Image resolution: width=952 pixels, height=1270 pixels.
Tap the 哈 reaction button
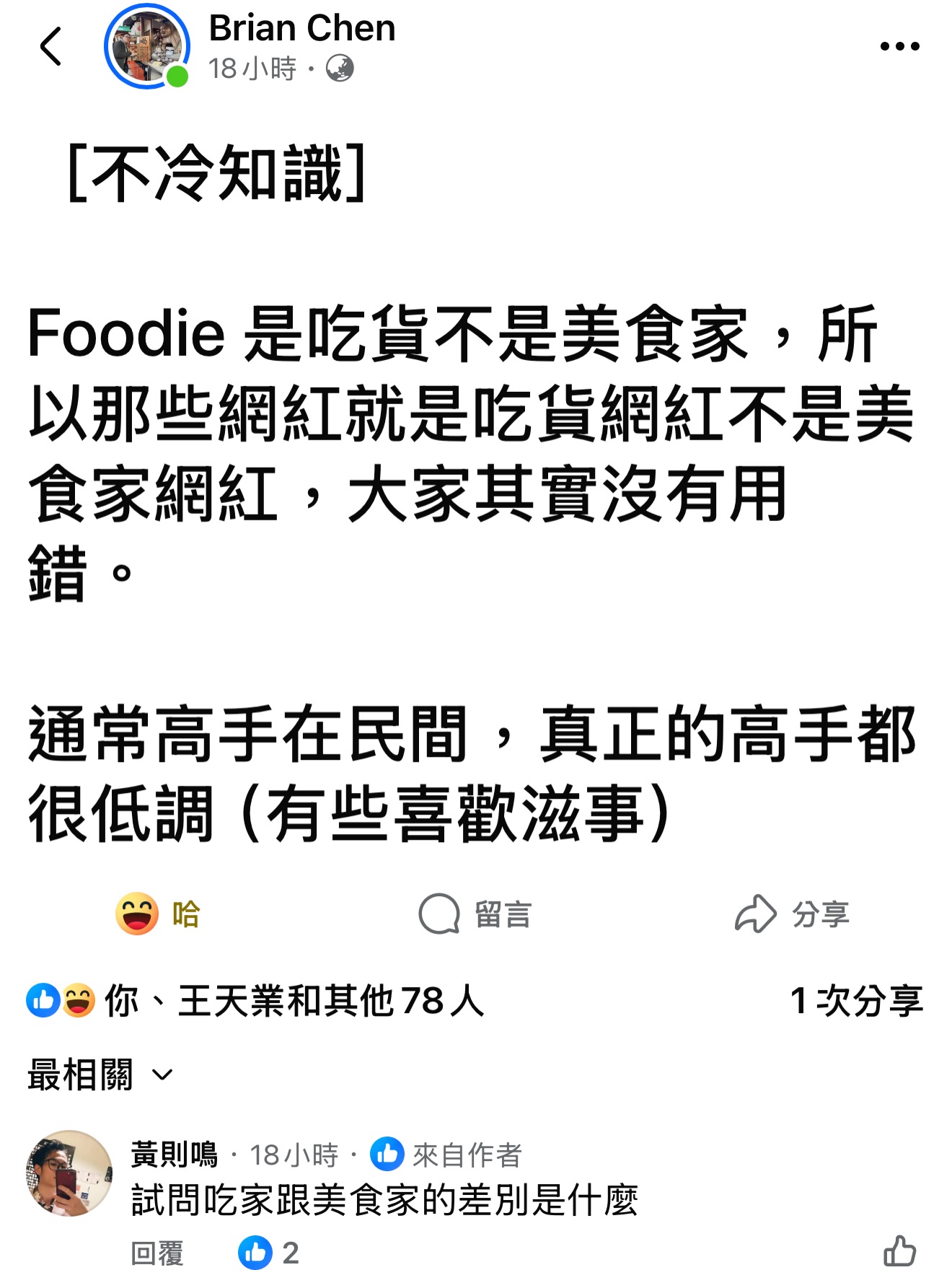pos(159,914)
